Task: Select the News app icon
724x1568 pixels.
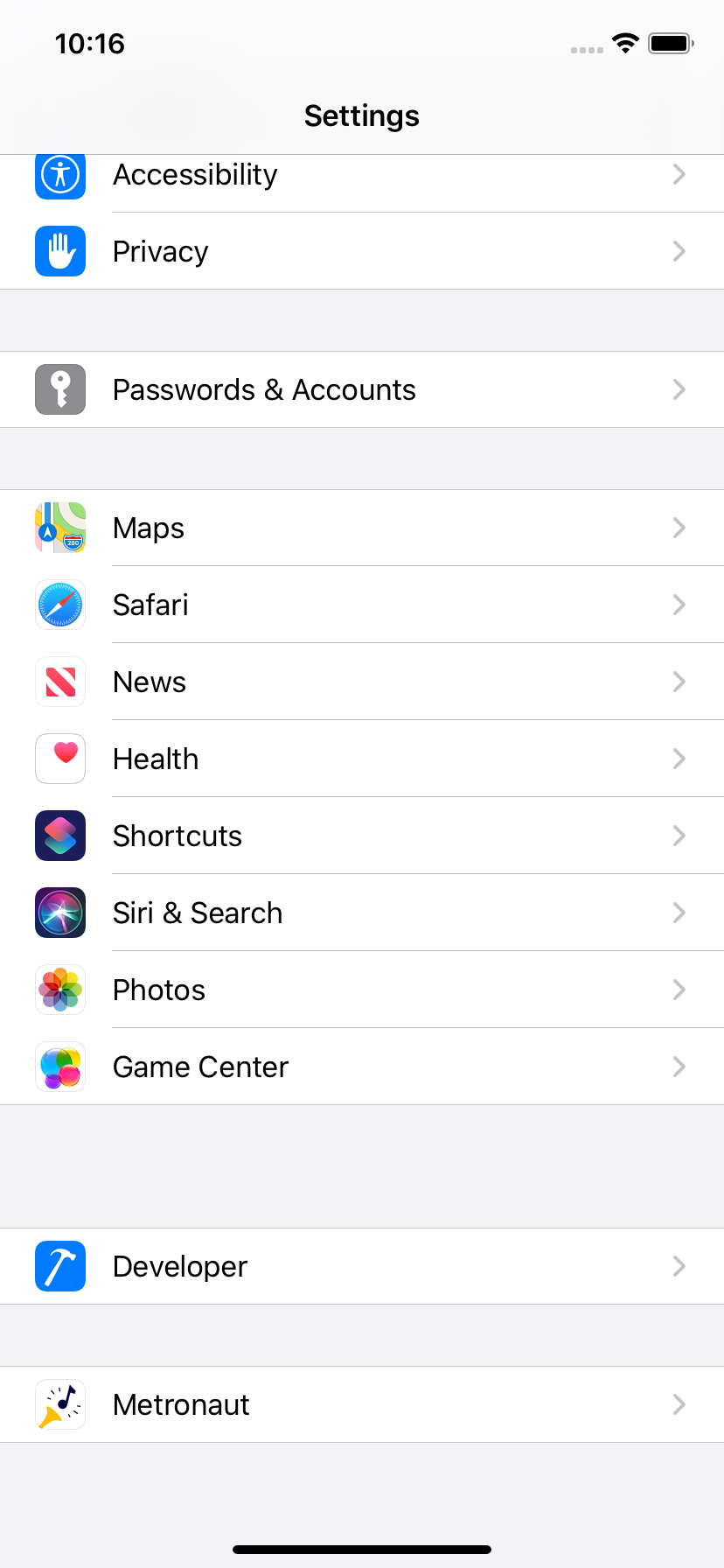Action: pos(59,682)
